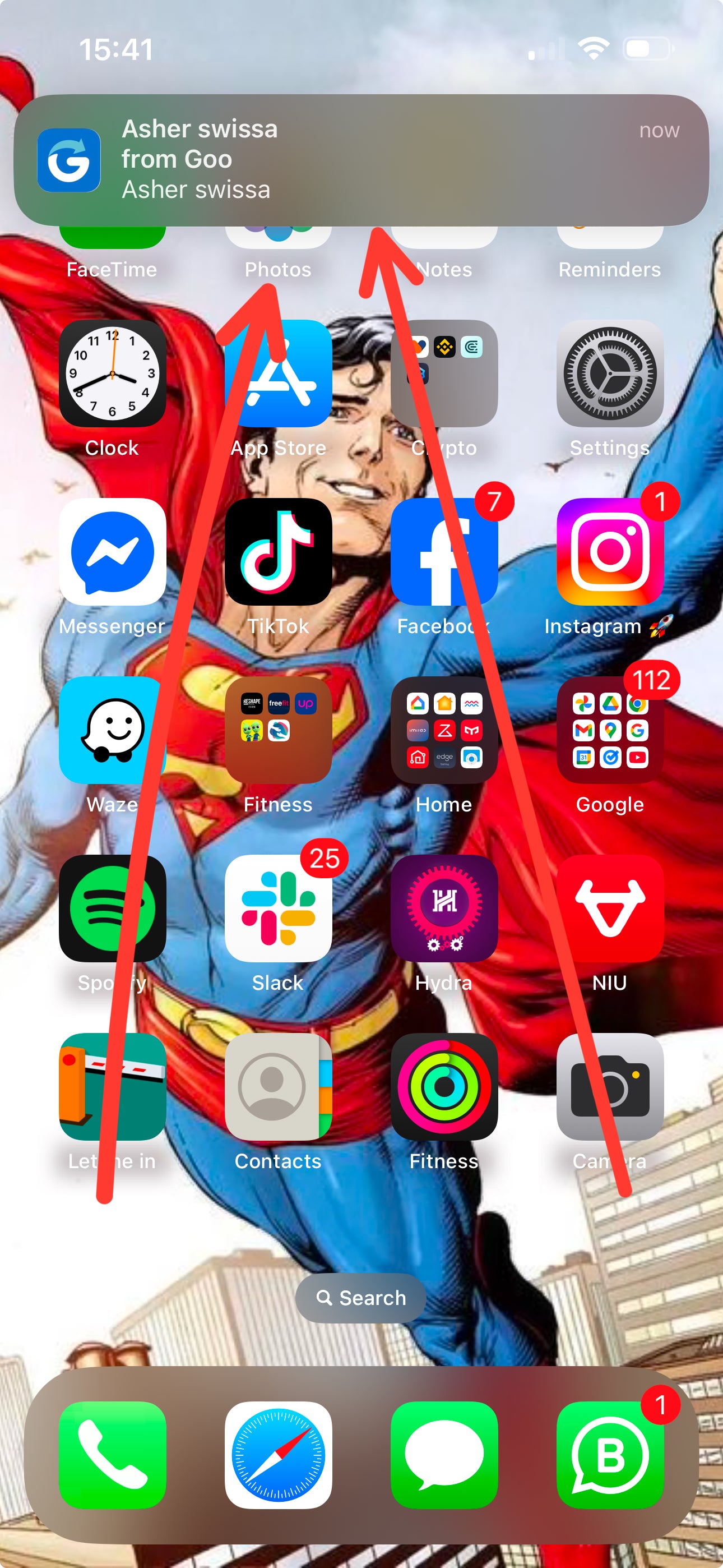Open the NIU app
Image resolution: width=723 pixels, height=1568 pixels.
point(610,908)
